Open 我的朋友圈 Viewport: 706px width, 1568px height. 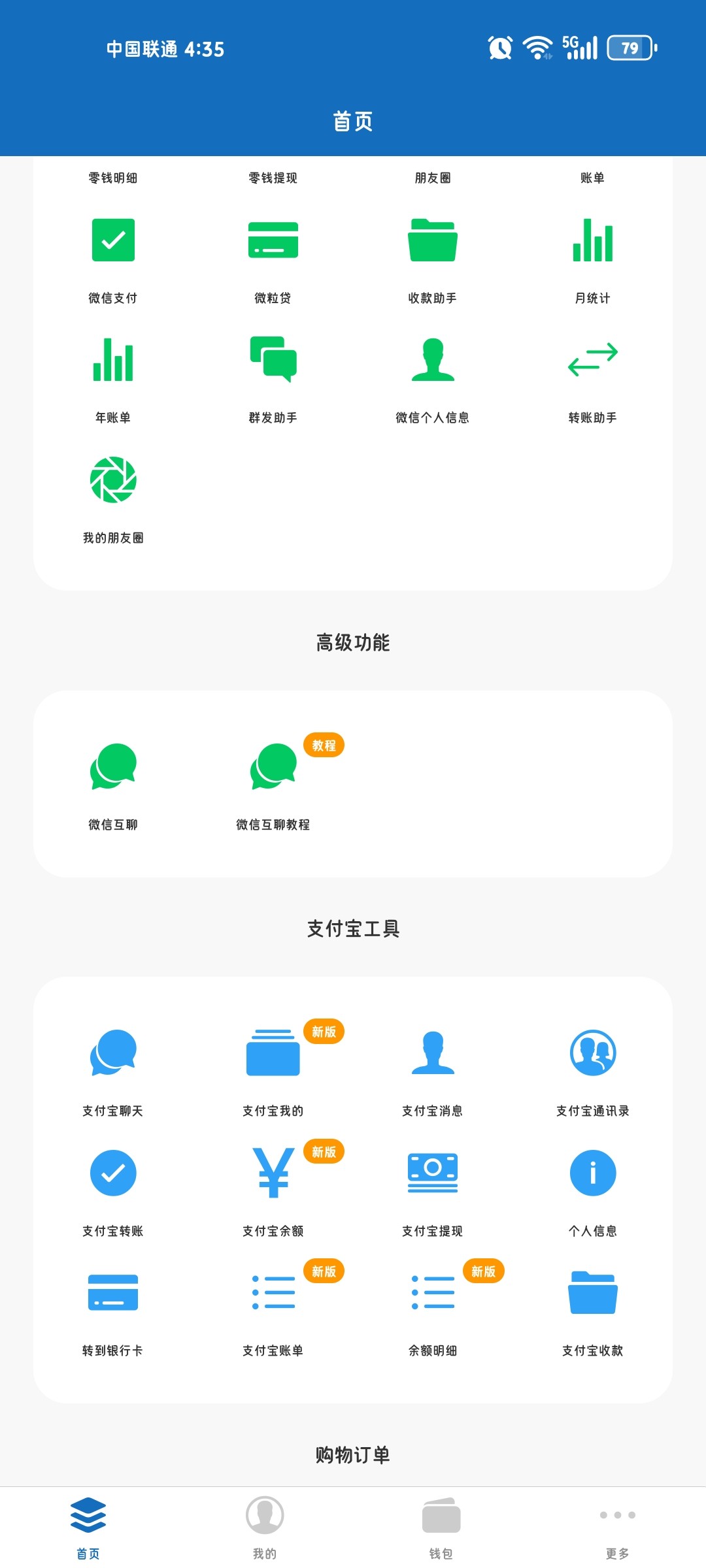[x=113, y=480]
